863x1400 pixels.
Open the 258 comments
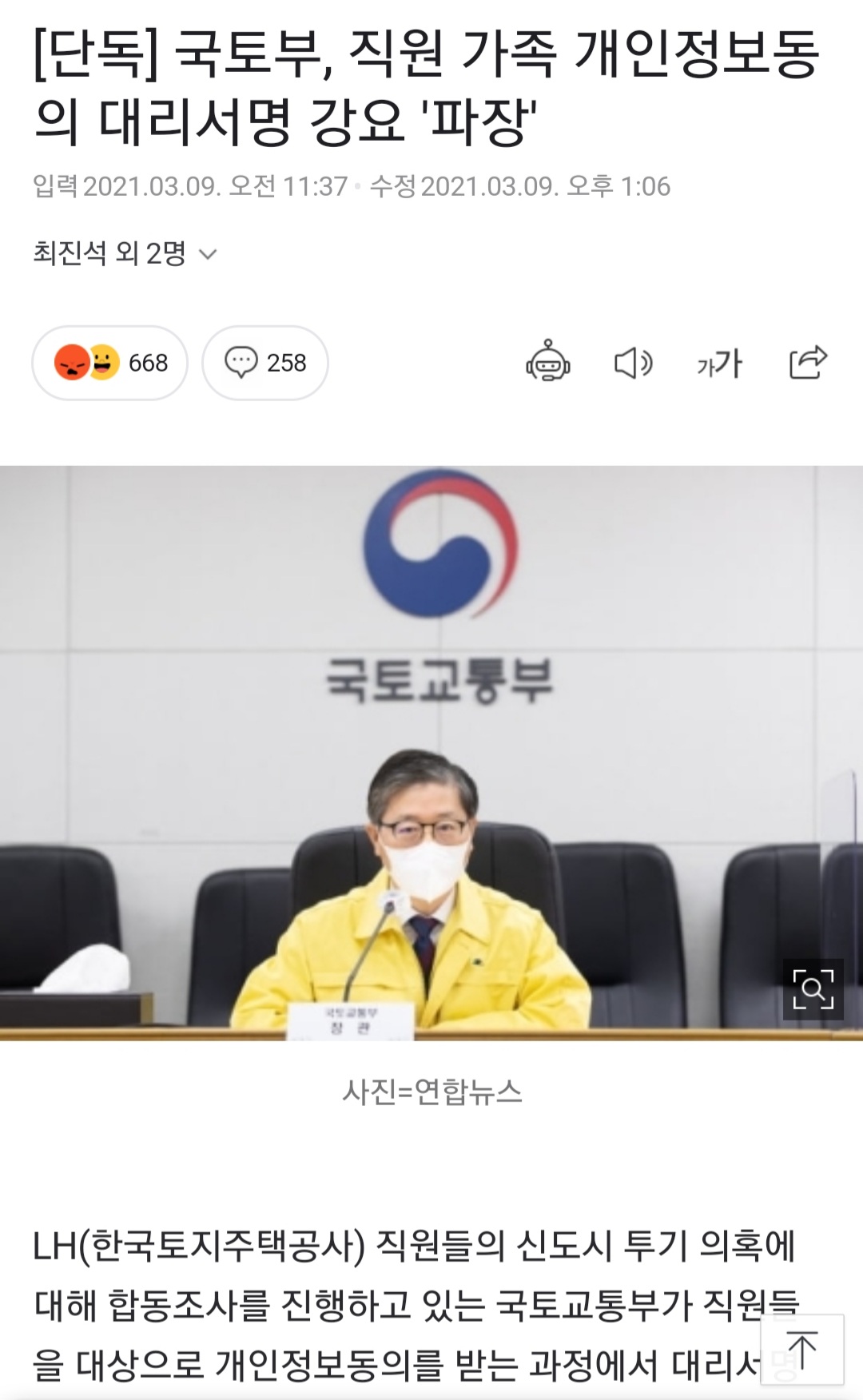point(265,363)
